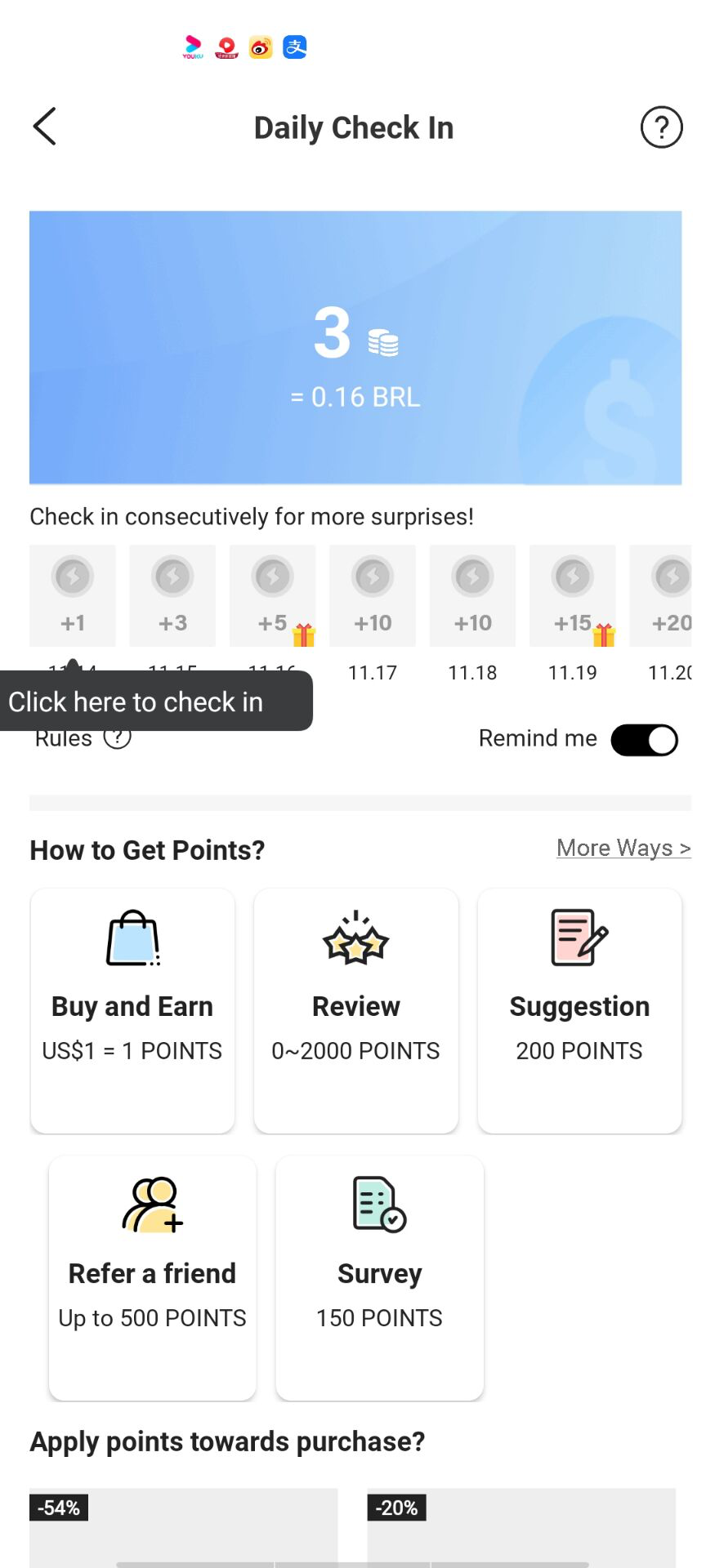
Task: Open the More Ways link
Action: 623,849
